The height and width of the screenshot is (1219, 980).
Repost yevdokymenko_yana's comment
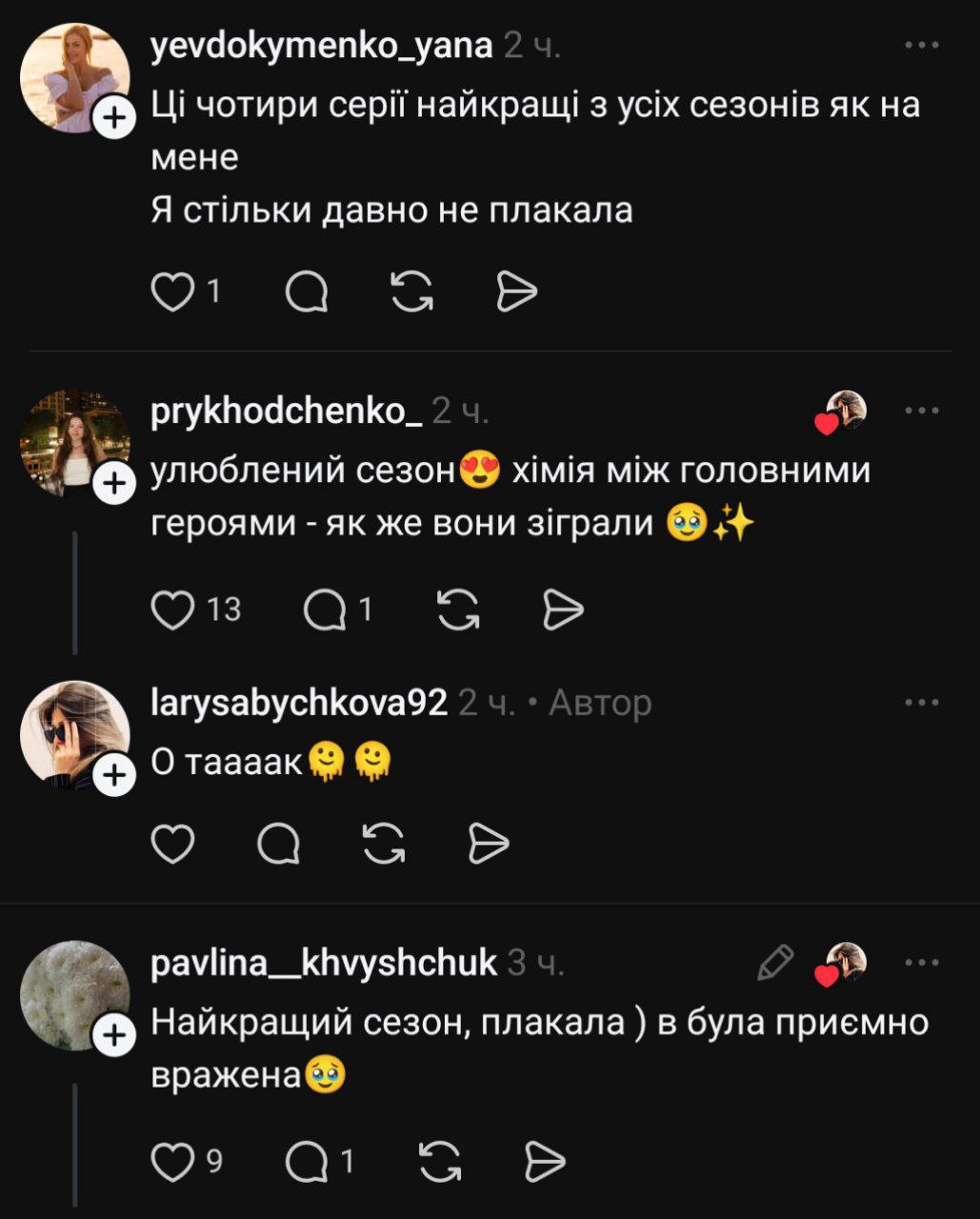click(412, 291)
